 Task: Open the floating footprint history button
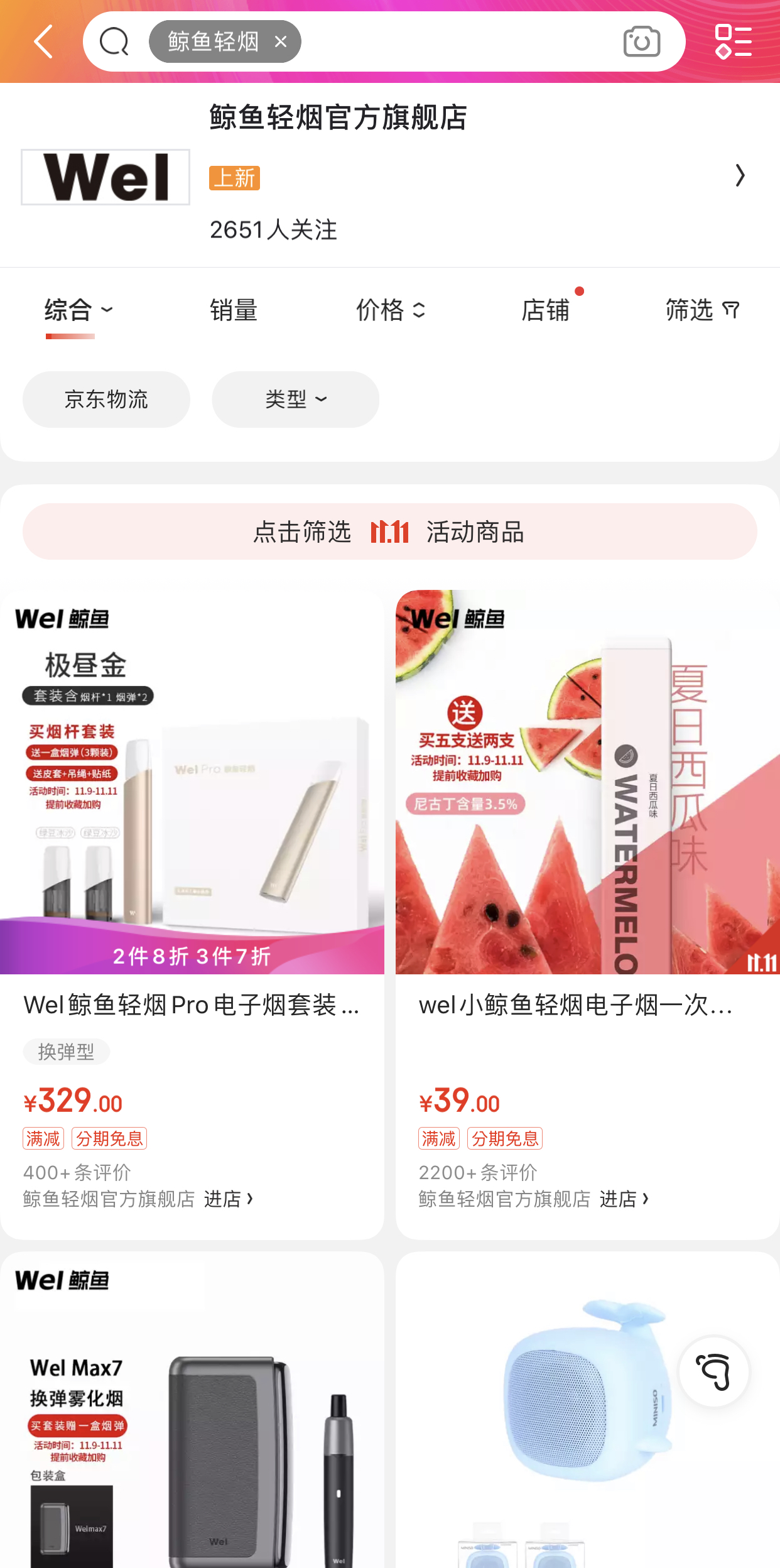[714, 1371]
